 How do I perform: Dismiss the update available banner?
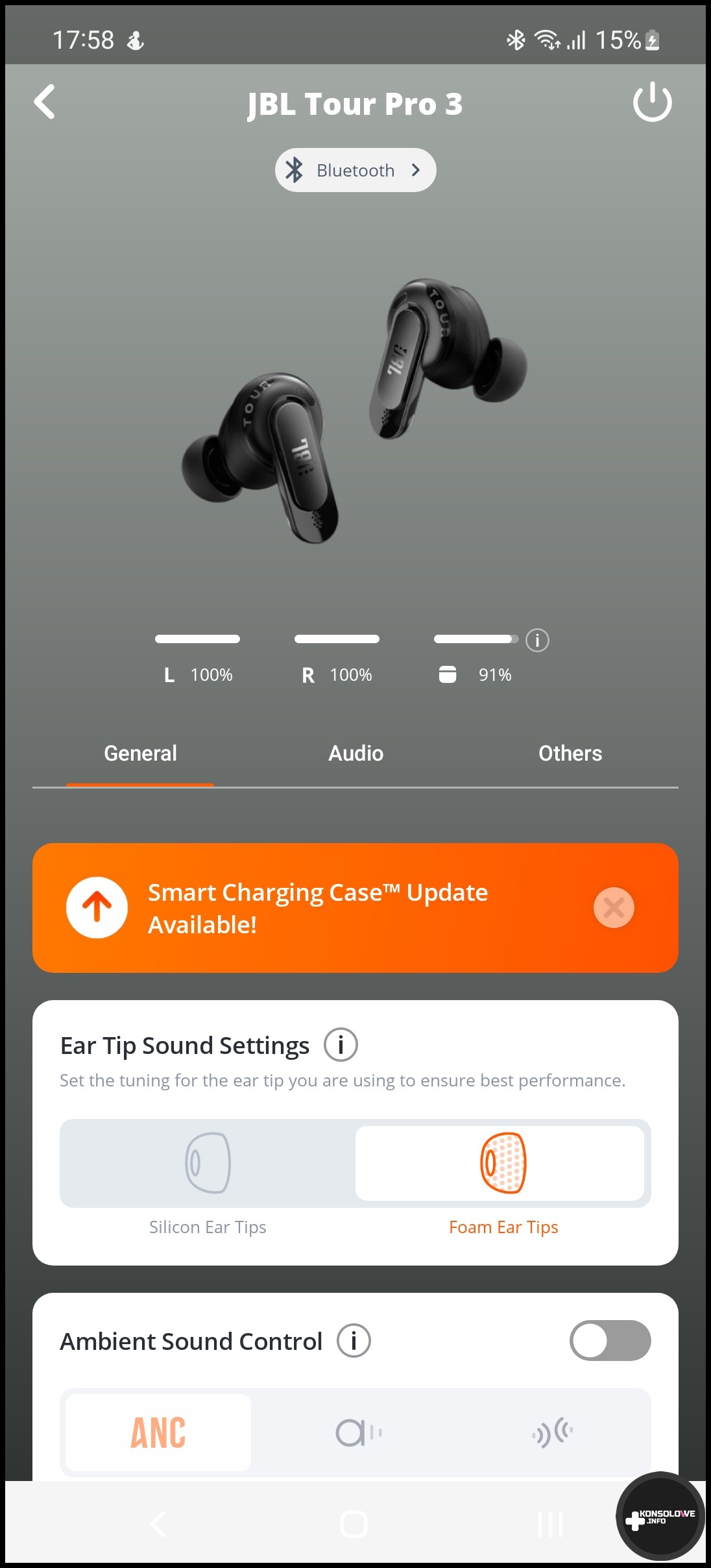(x=613, y=907)
